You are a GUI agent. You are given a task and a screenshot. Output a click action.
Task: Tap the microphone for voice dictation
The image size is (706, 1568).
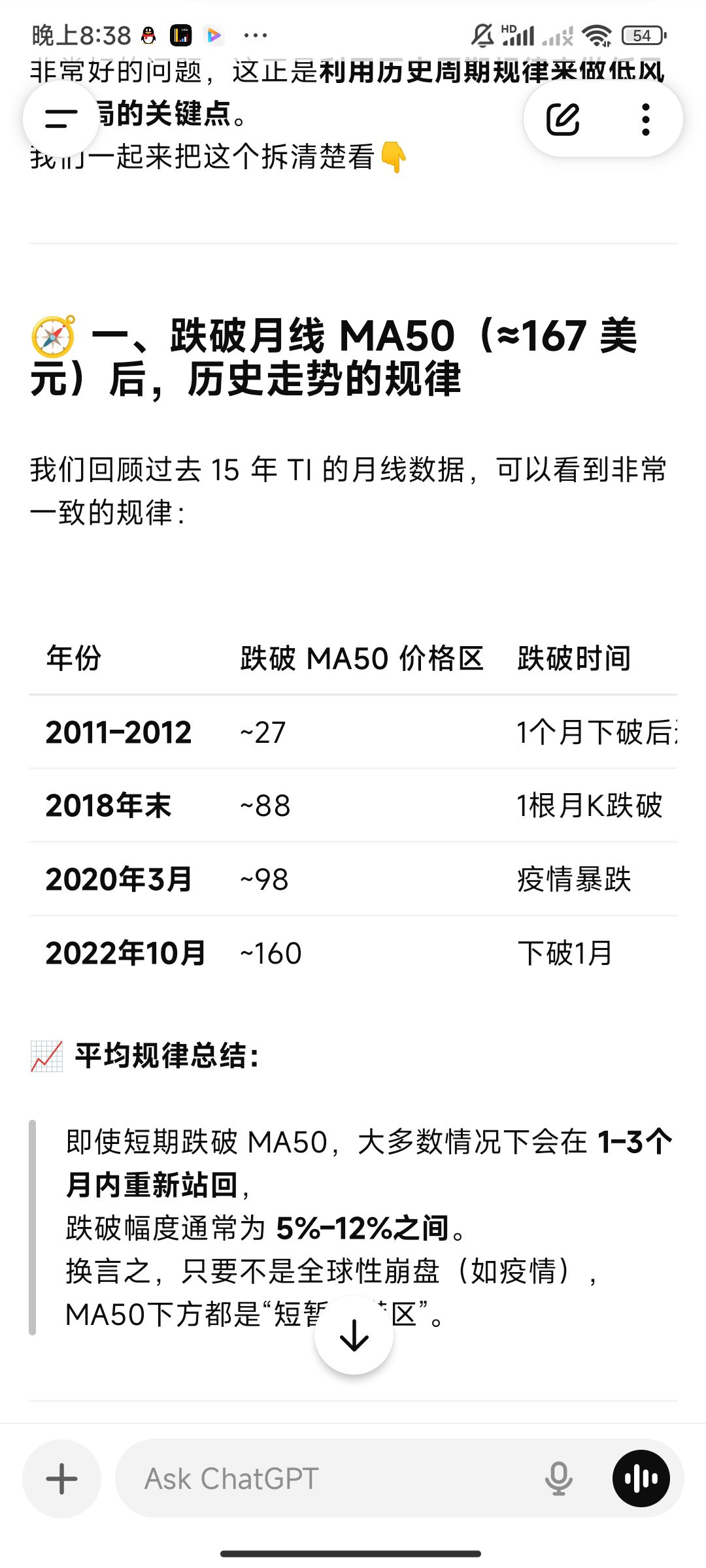pos(559,1478)
